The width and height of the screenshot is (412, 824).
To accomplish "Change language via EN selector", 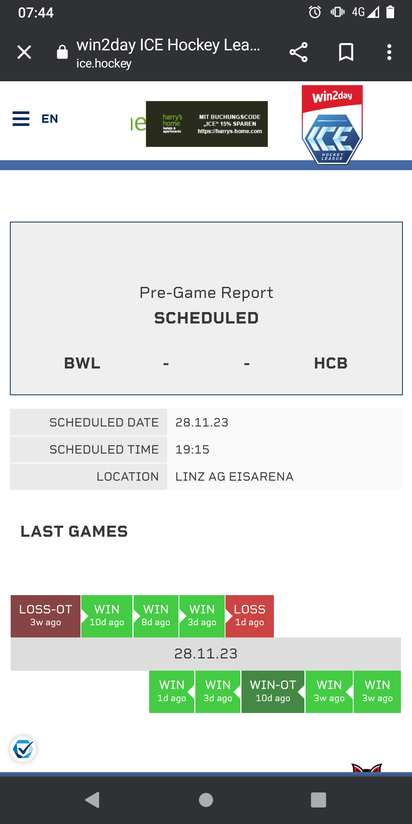I will (x=50, y=119).
